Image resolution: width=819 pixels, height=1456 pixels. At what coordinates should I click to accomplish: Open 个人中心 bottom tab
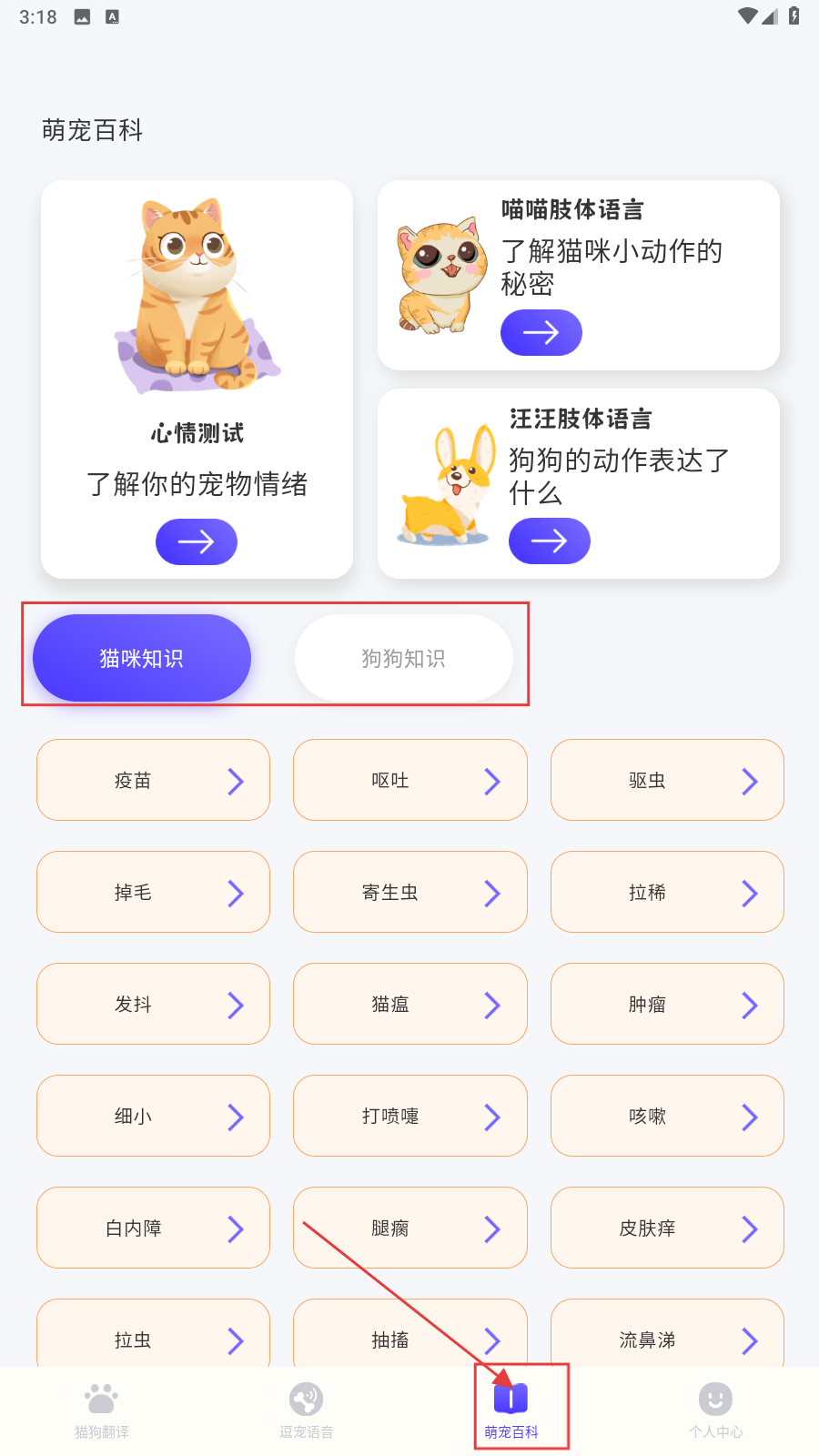point(716,1410)
